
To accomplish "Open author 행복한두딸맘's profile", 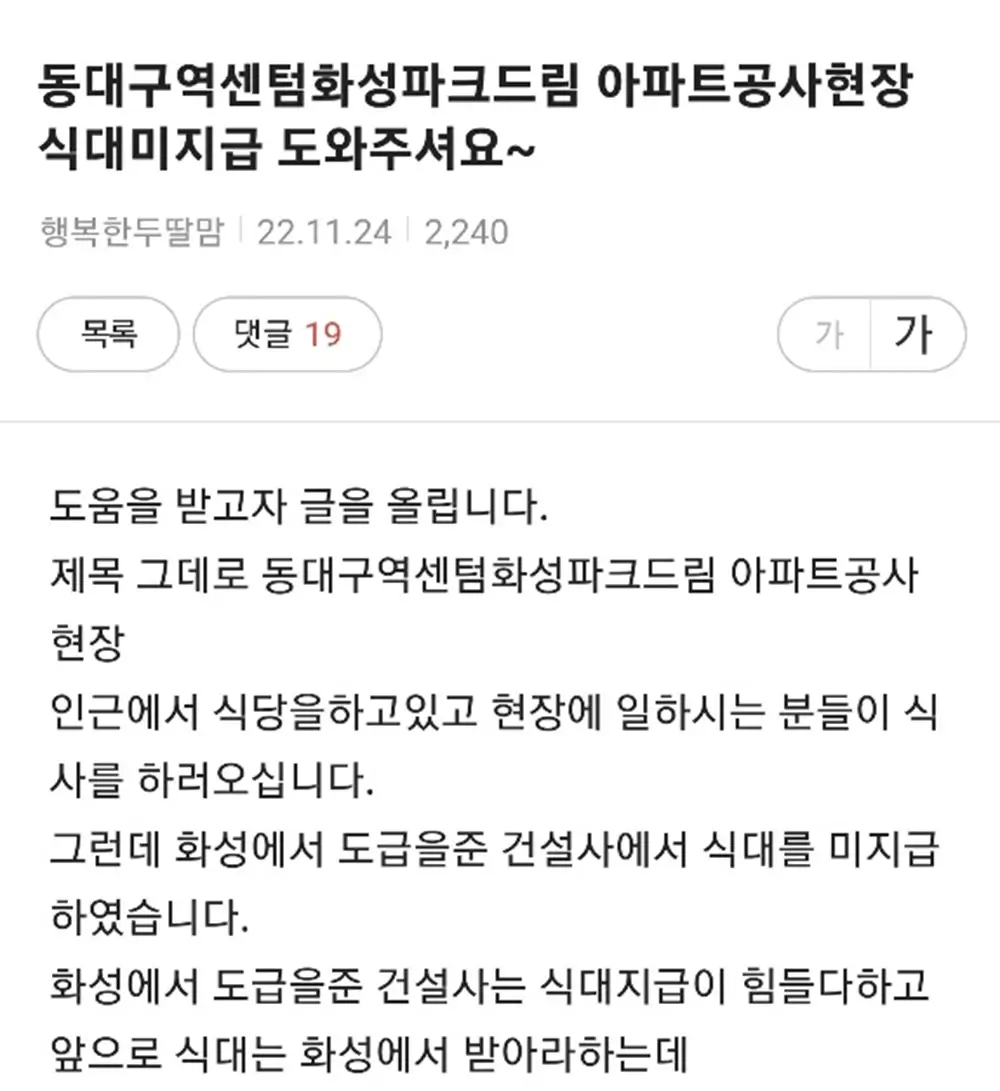I will (x=131, y=232).
